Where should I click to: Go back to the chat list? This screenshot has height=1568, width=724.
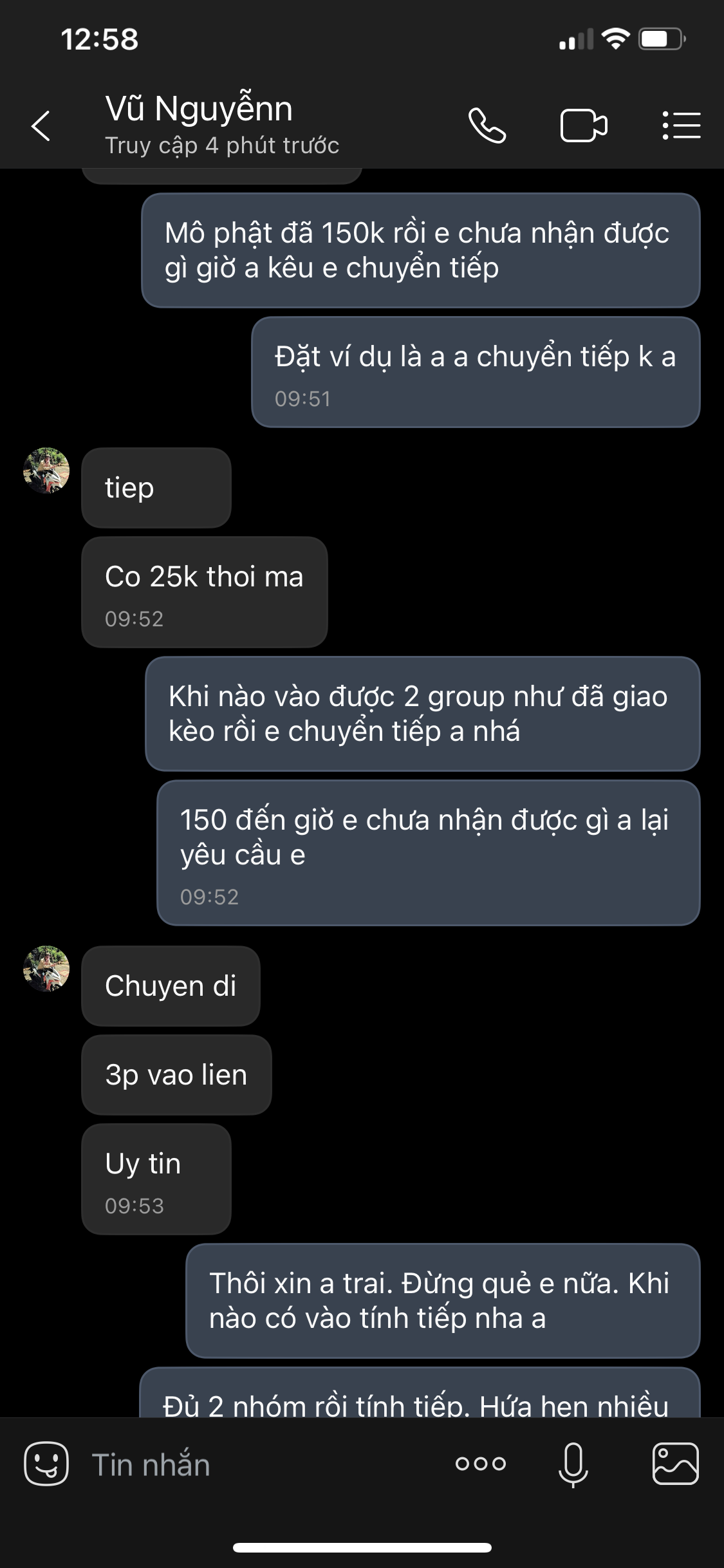tap(41, 126)
